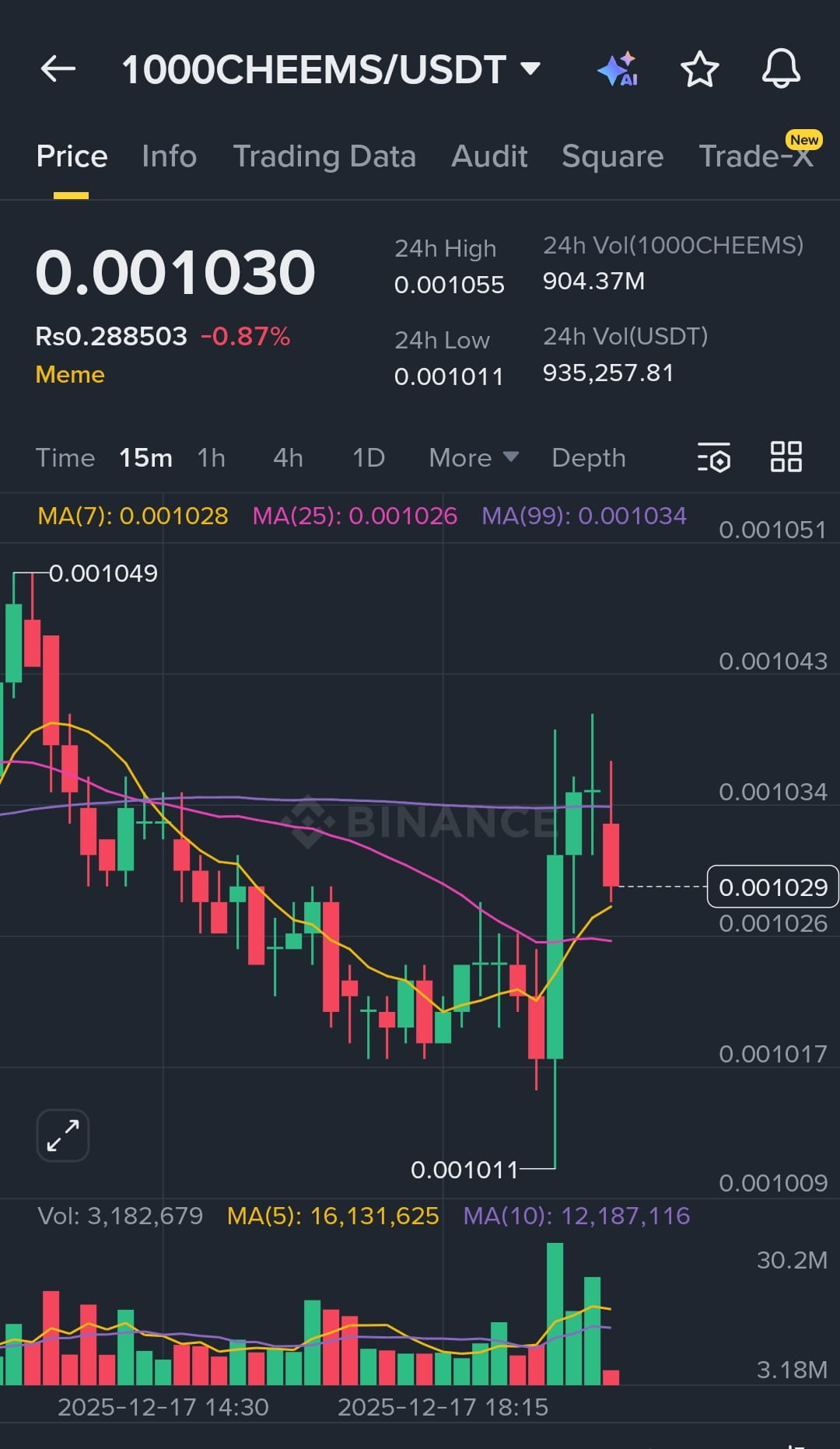Open the Square tab
Image resolution: width=840 pixels, height=1449 pixels.
[612, 156]
